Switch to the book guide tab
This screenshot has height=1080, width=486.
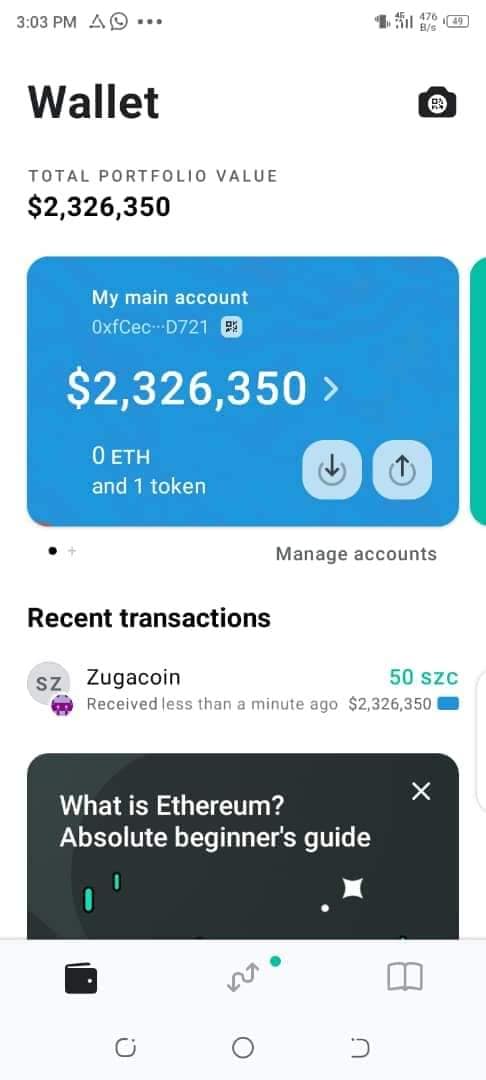pos(405,977)
